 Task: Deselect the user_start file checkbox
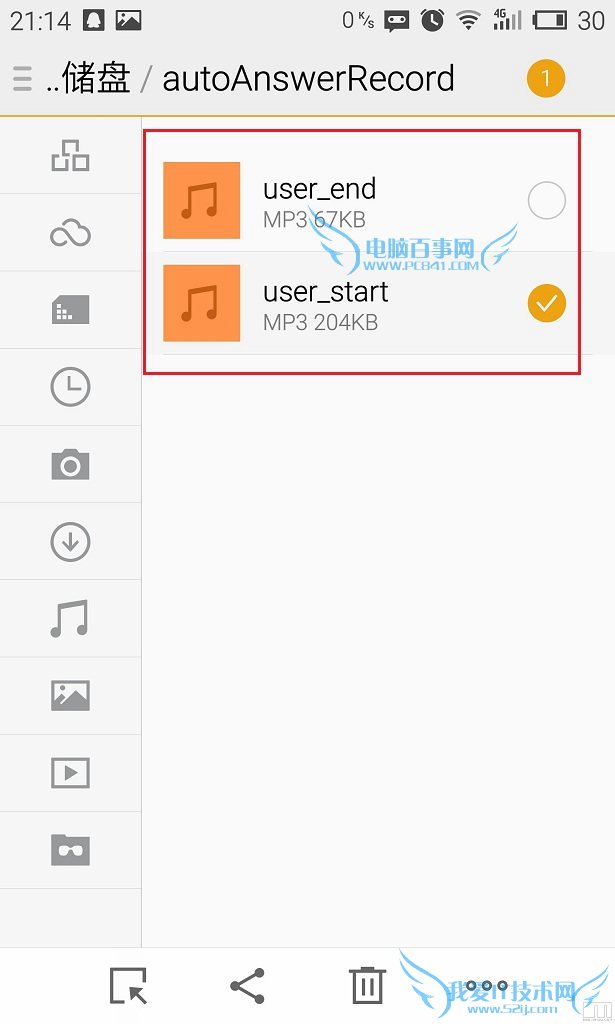click(546, 304)
